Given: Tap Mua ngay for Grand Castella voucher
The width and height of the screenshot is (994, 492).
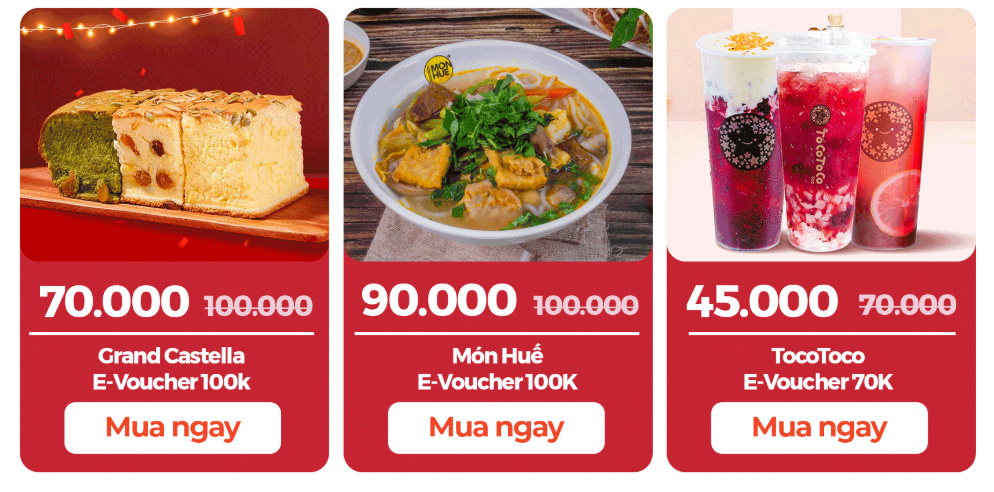Looking at the screenshot, I should point(173,428).
